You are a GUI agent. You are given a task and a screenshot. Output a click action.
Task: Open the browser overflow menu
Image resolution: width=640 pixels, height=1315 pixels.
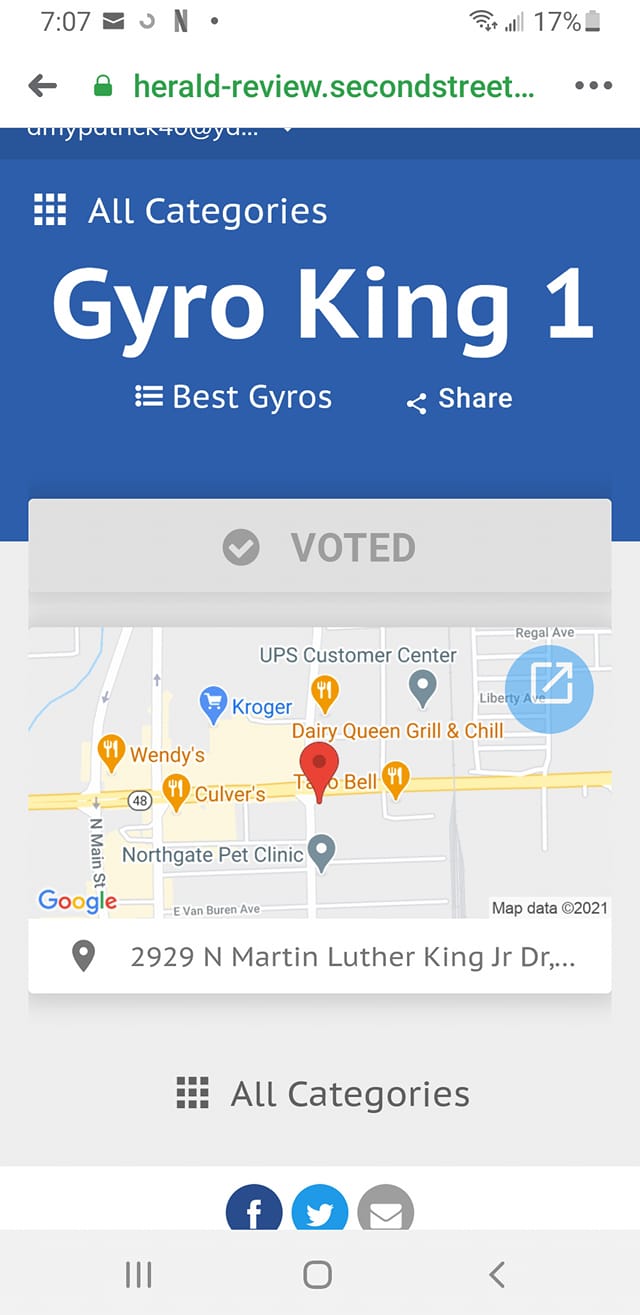pyautogui.click(x=593, y=86)
